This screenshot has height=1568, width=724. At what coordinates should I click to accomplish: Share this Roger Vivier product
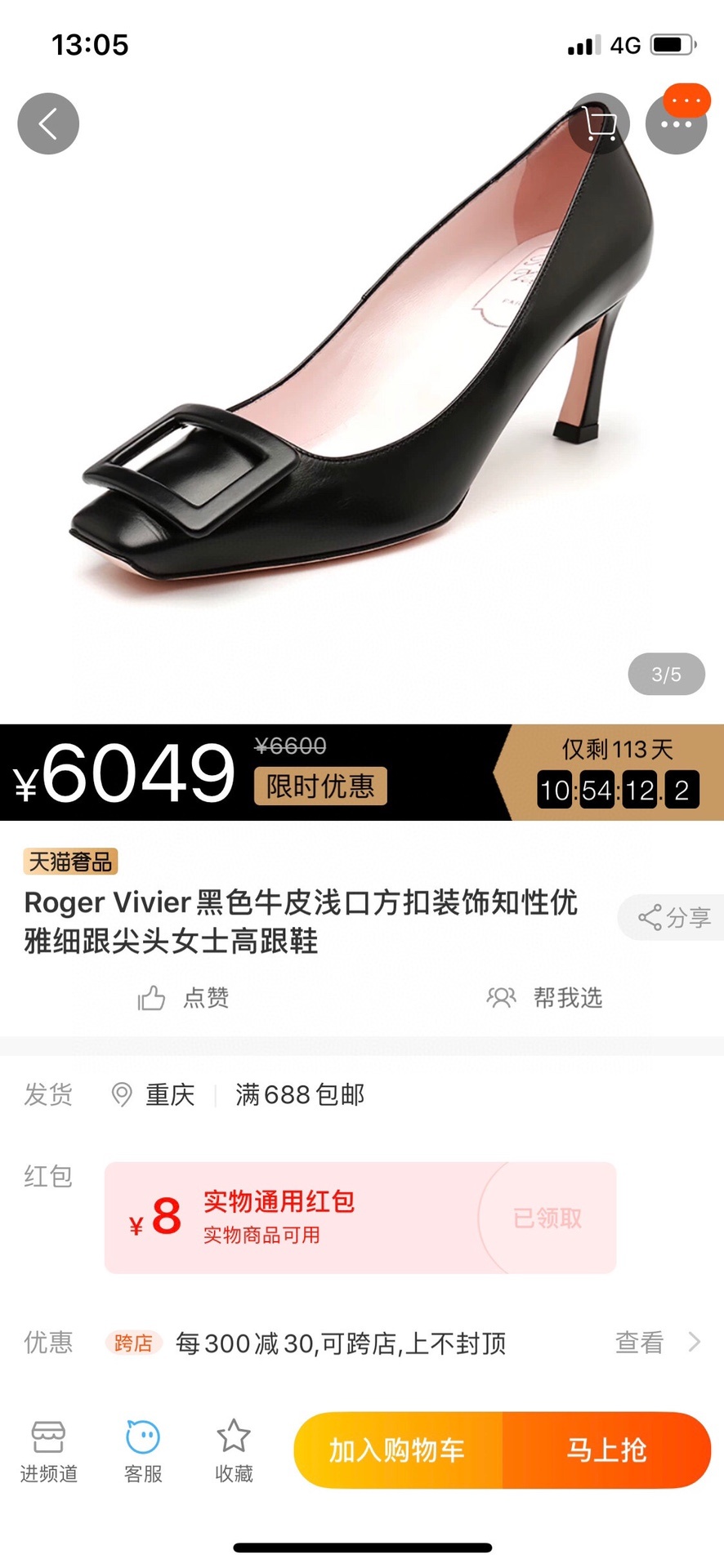pos(674,917)
